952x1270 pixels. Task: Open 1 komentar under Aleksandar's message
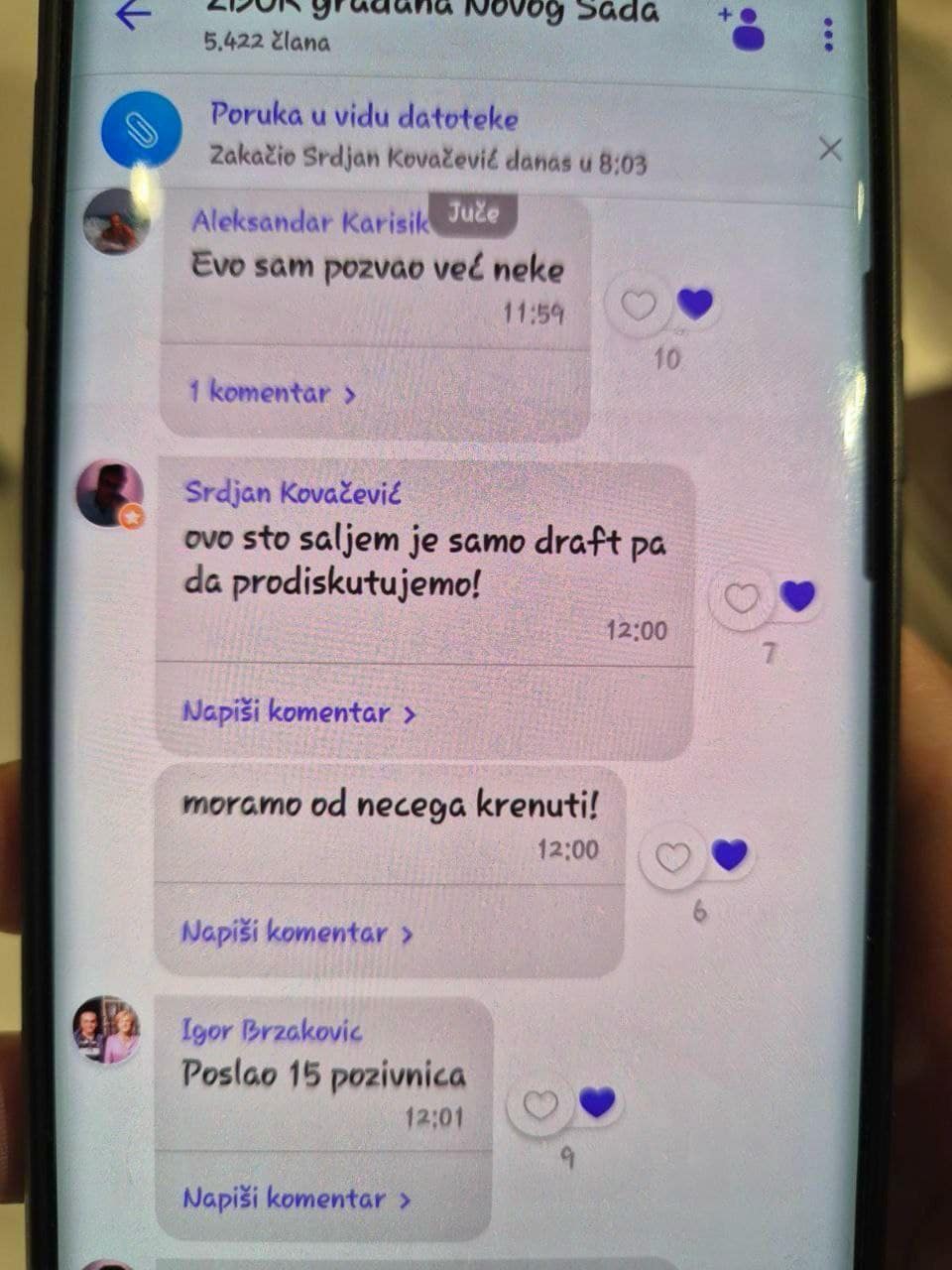click(x=271, y=393)
